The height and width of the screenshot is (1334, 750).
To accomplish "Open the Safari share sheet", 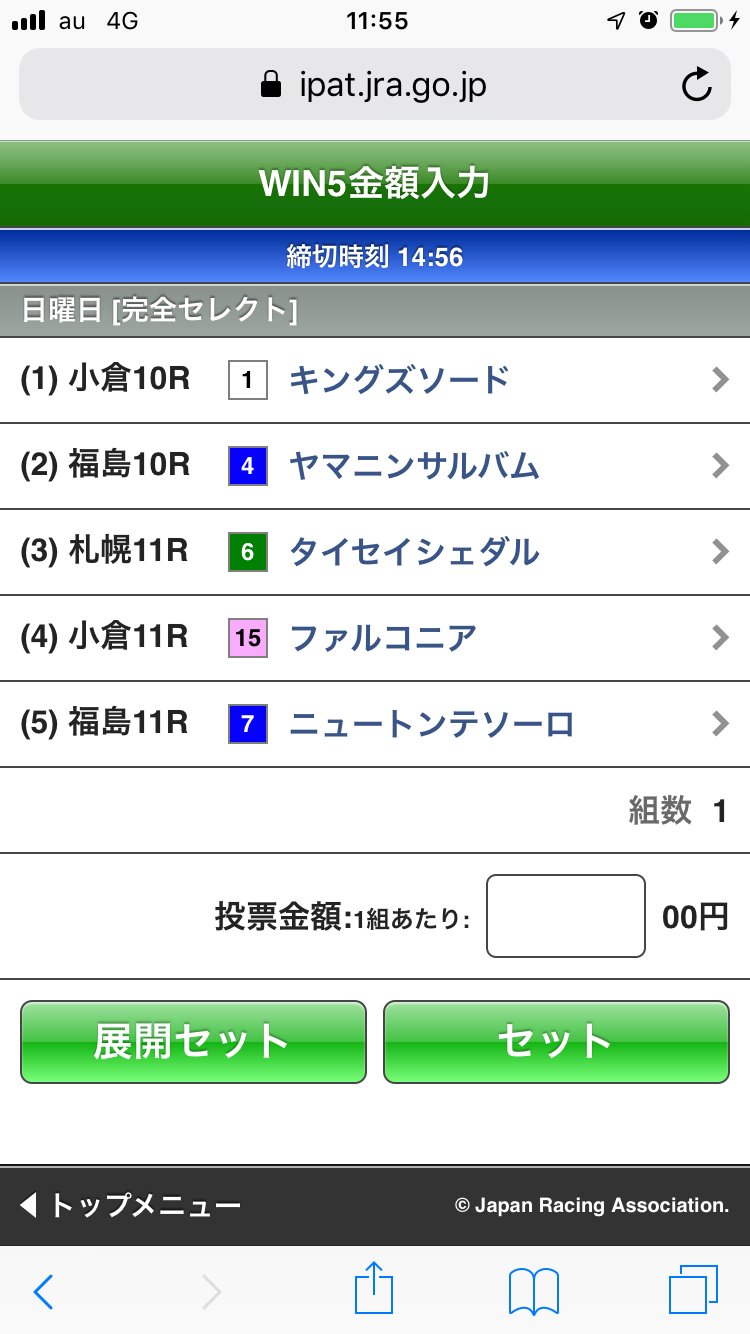I will (374, 1290).
